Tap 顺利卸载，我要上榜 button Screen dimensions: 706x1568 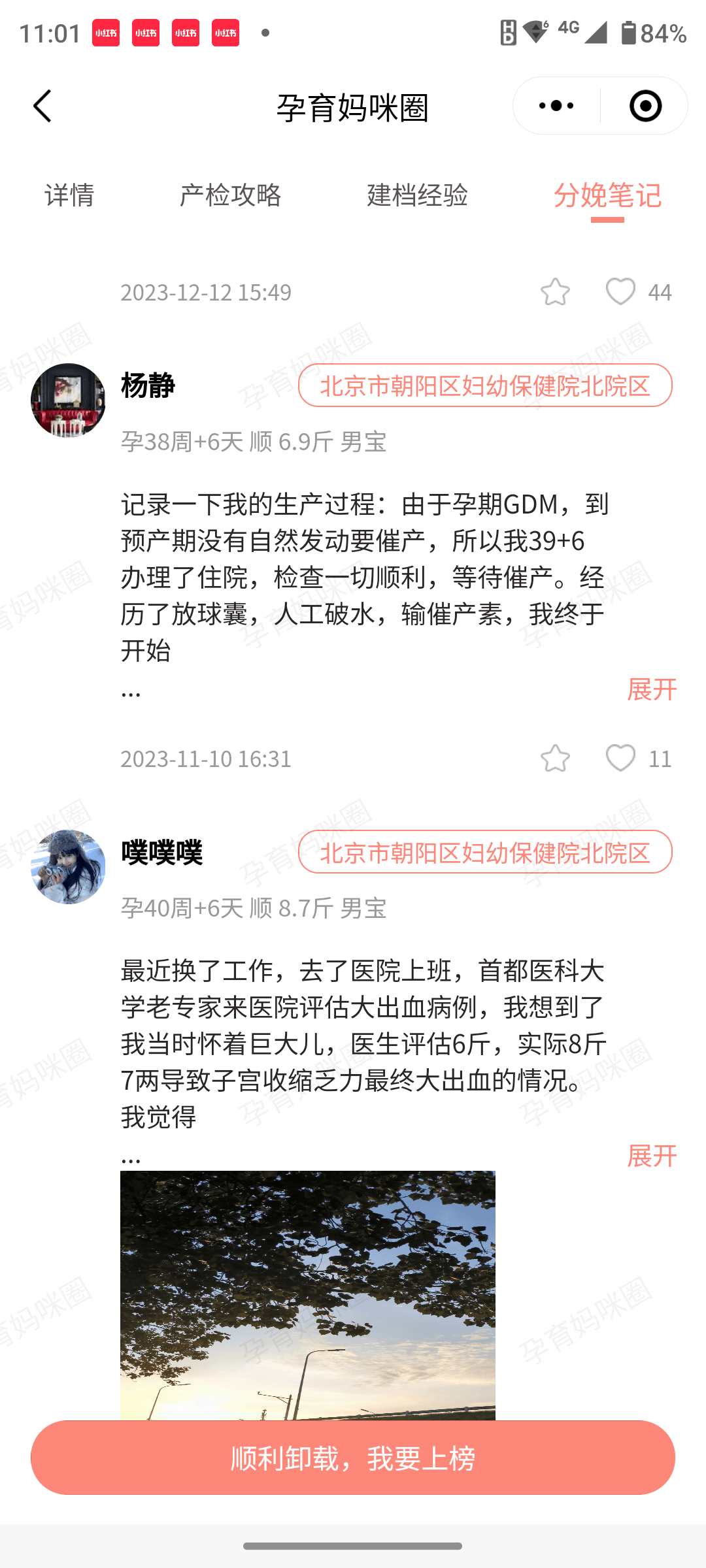[x=353, y=1458]
